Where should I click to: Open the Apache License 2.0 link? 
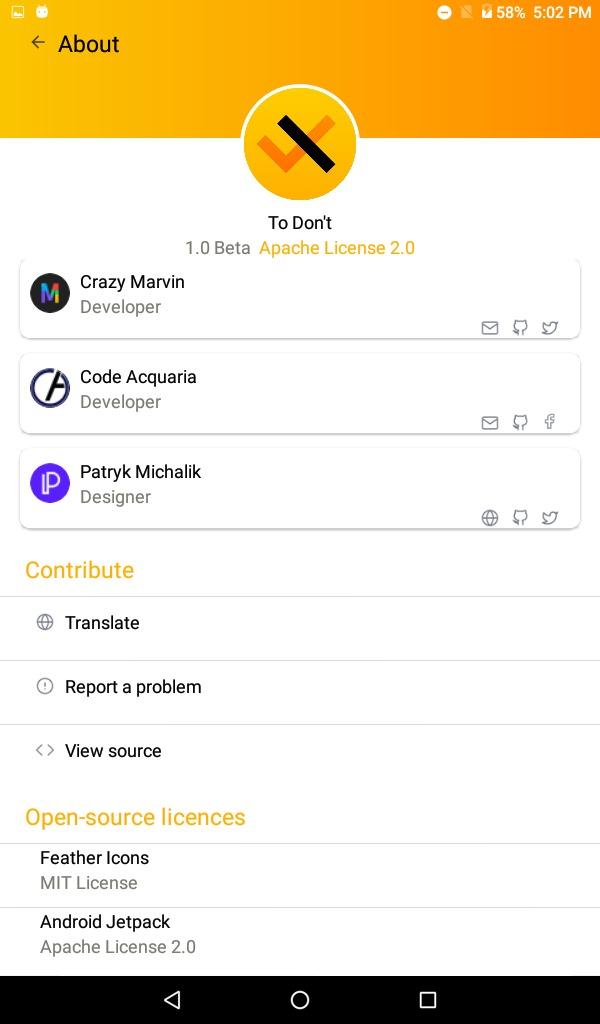[336, 248]
